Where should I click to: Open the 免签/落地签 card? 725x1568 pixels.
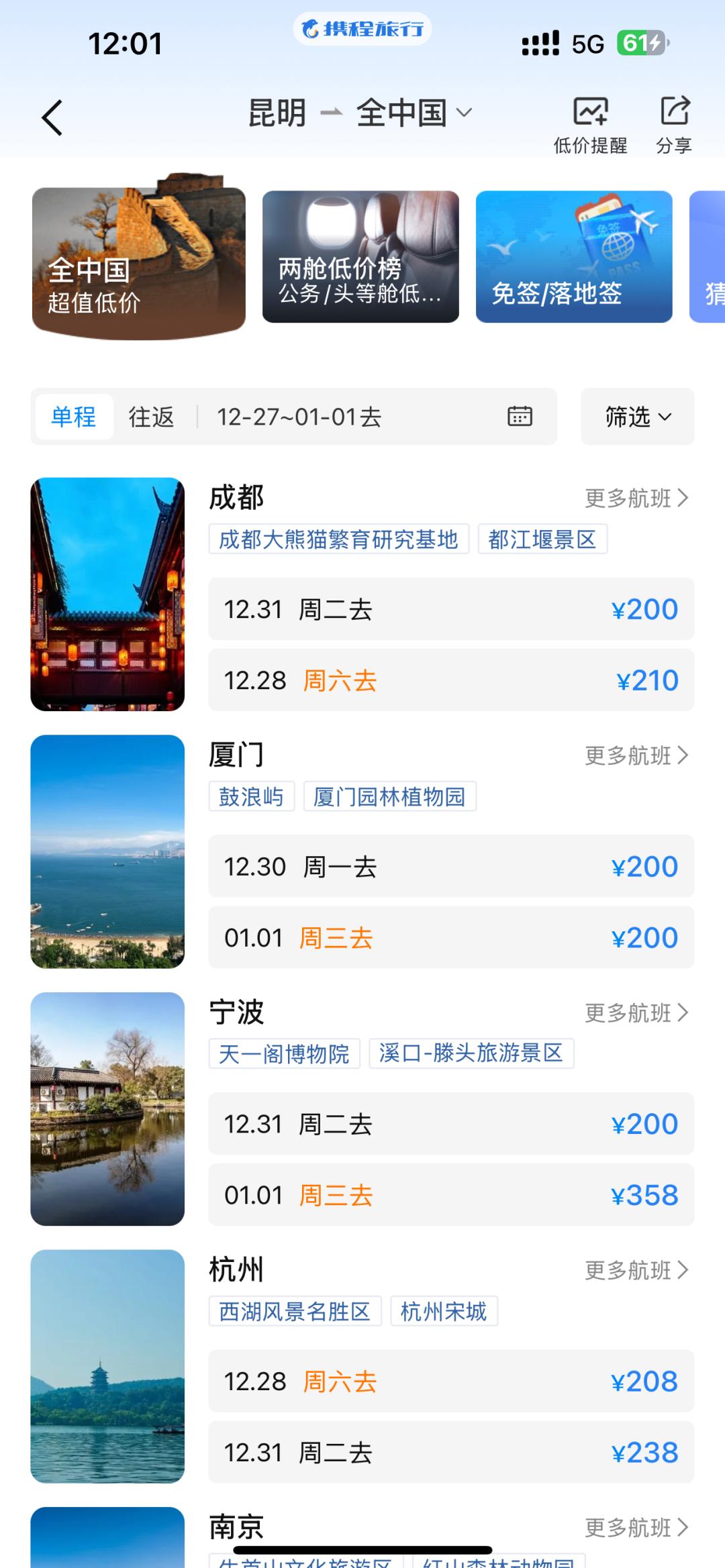point(574,257)
